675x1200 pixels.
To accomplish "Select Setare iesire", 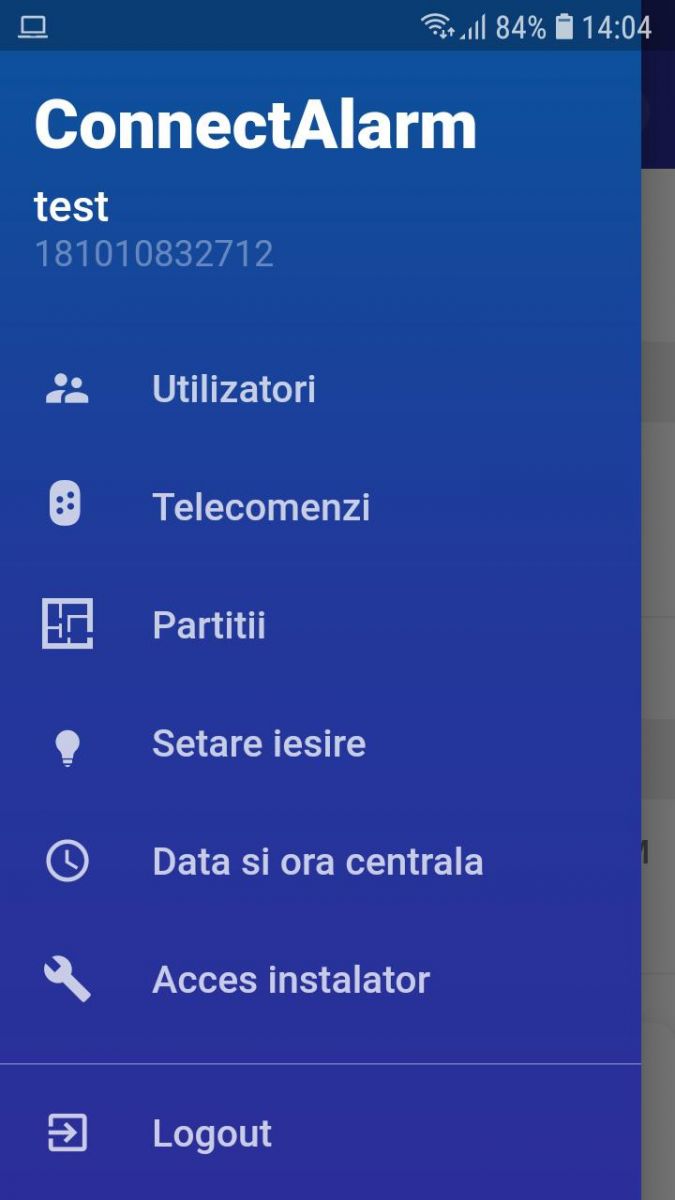I will [x=258, y=744].
